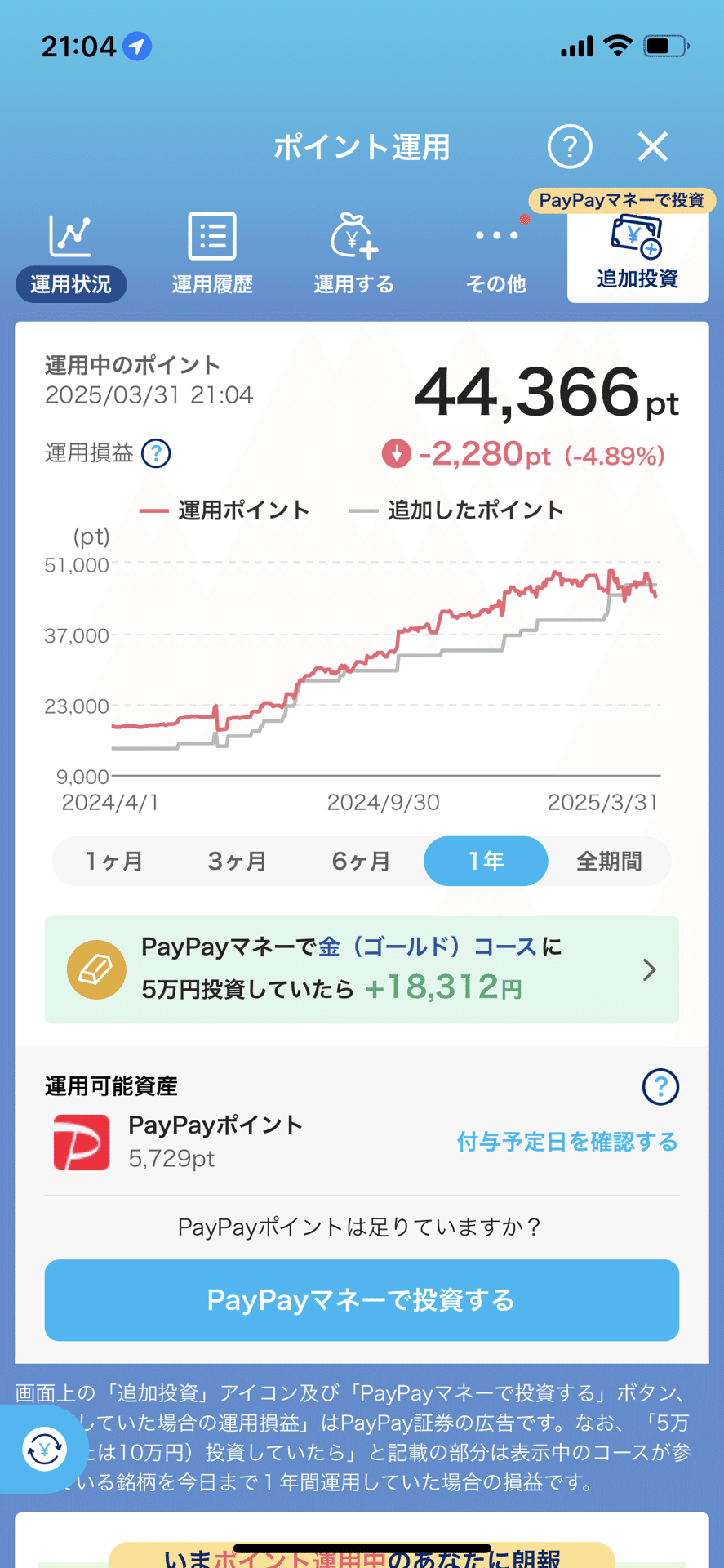
Task: Select the 運用状況 chart icon
Action: [70, 236]
